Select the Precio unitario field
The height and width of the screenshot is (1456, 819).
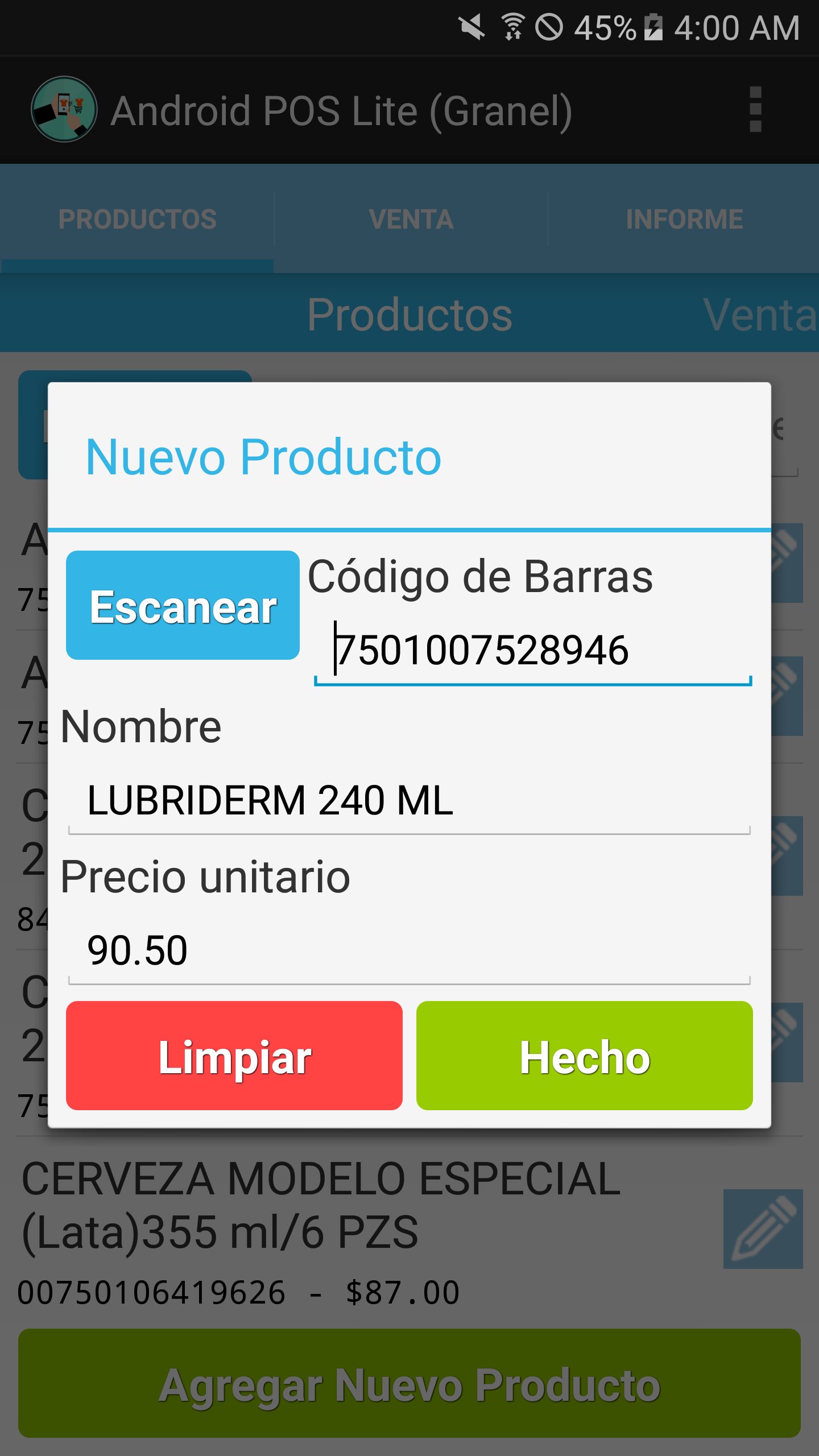click(408, 950)
